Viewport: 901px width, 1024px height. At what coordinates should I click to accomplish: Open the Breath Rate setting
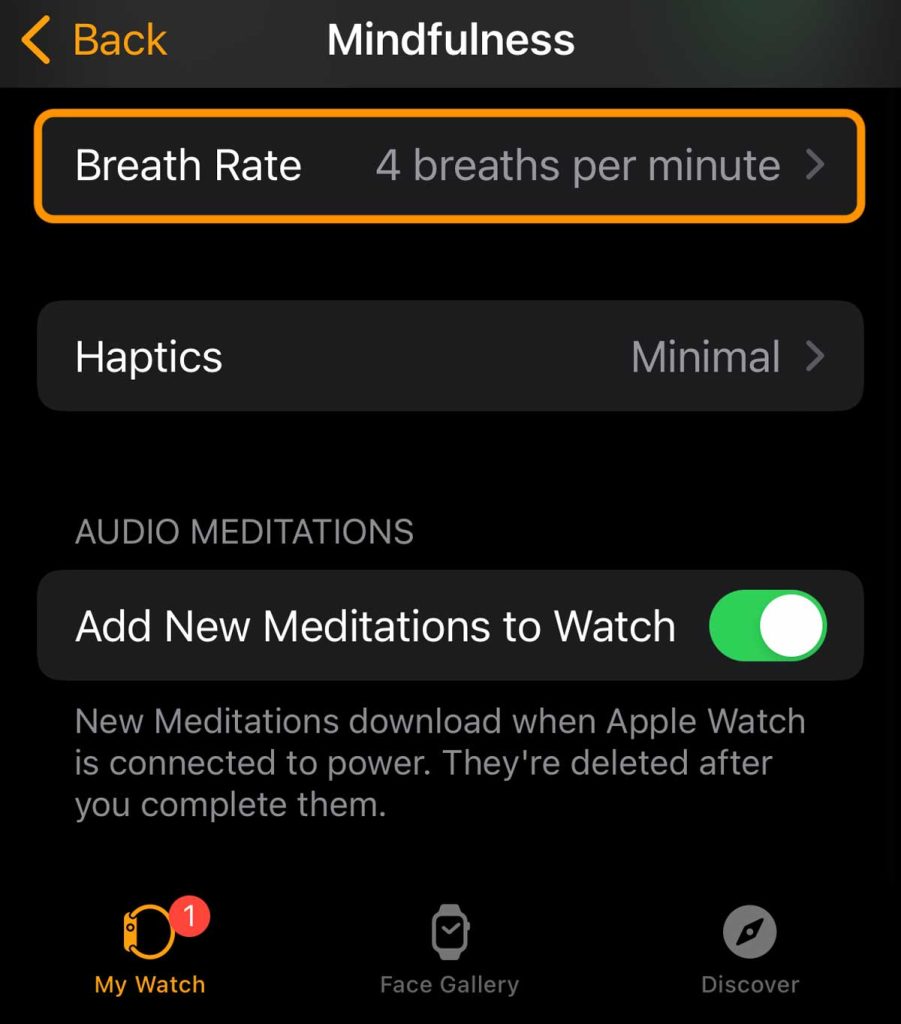click(x=450, y=166)
